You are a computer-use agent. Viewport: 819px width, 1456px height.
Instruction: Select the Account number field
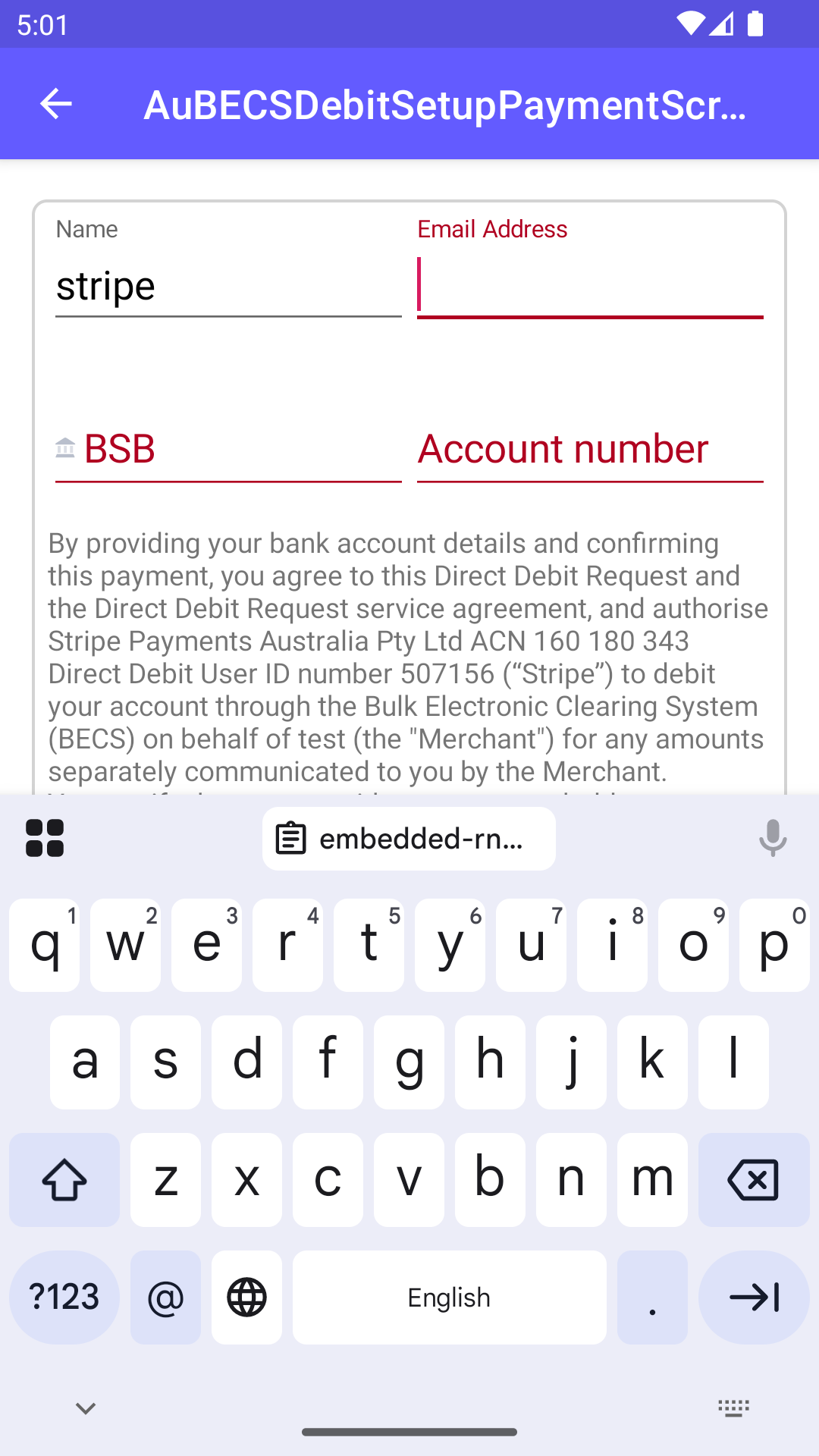tap(589, 449)
